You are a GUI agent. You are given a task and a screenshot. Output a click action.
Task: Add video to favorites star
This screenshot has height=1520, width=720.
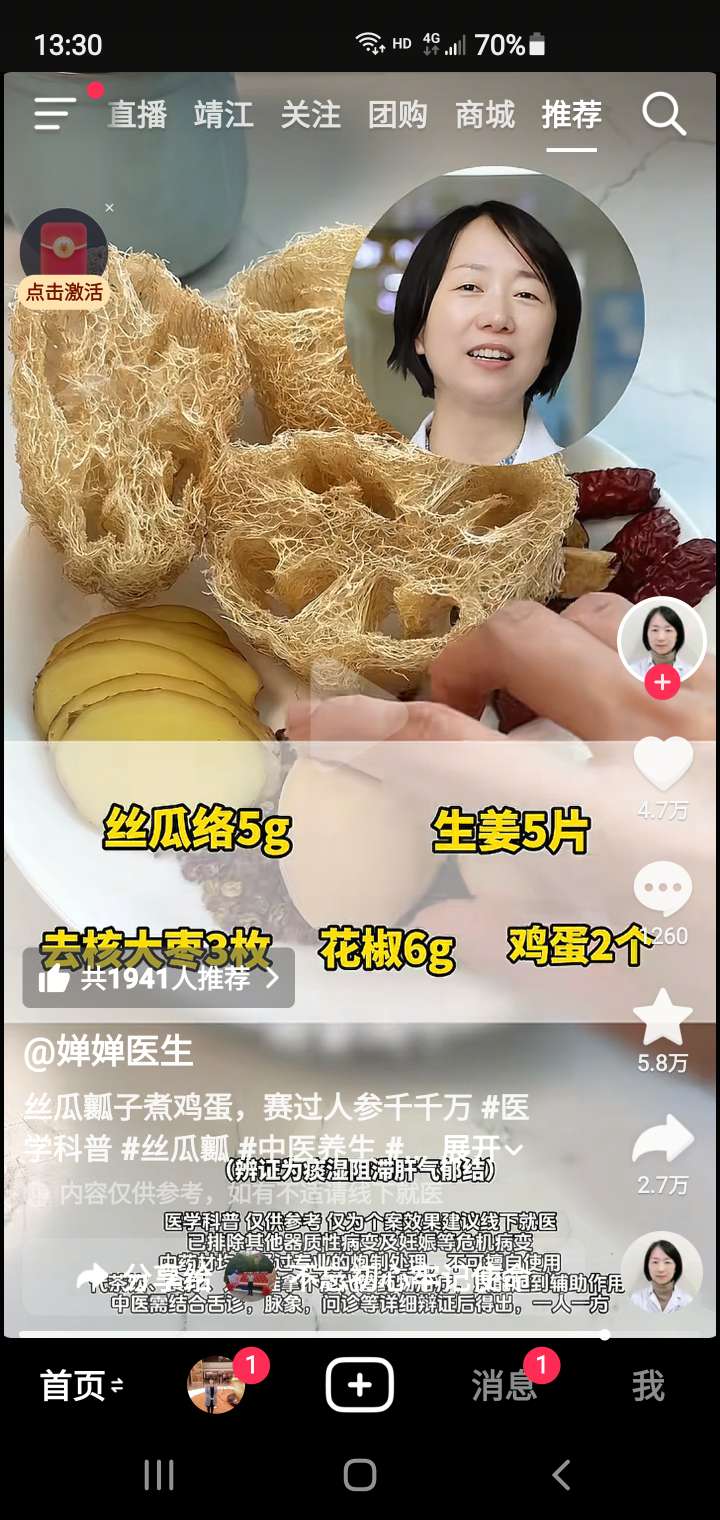click(662, 1018)
